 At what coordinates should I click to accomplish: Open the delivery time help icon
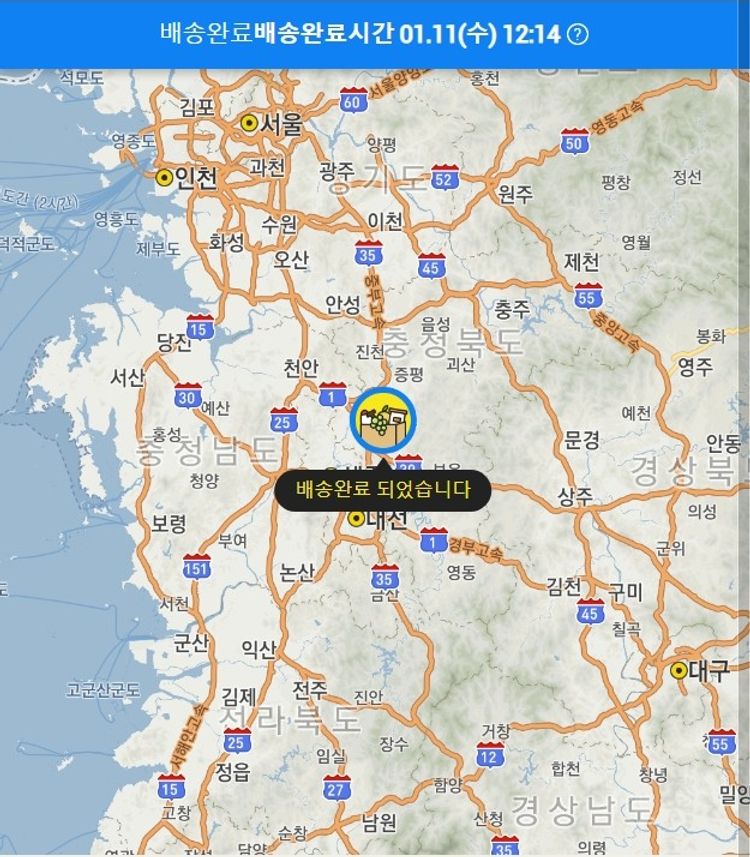(577, 35)
